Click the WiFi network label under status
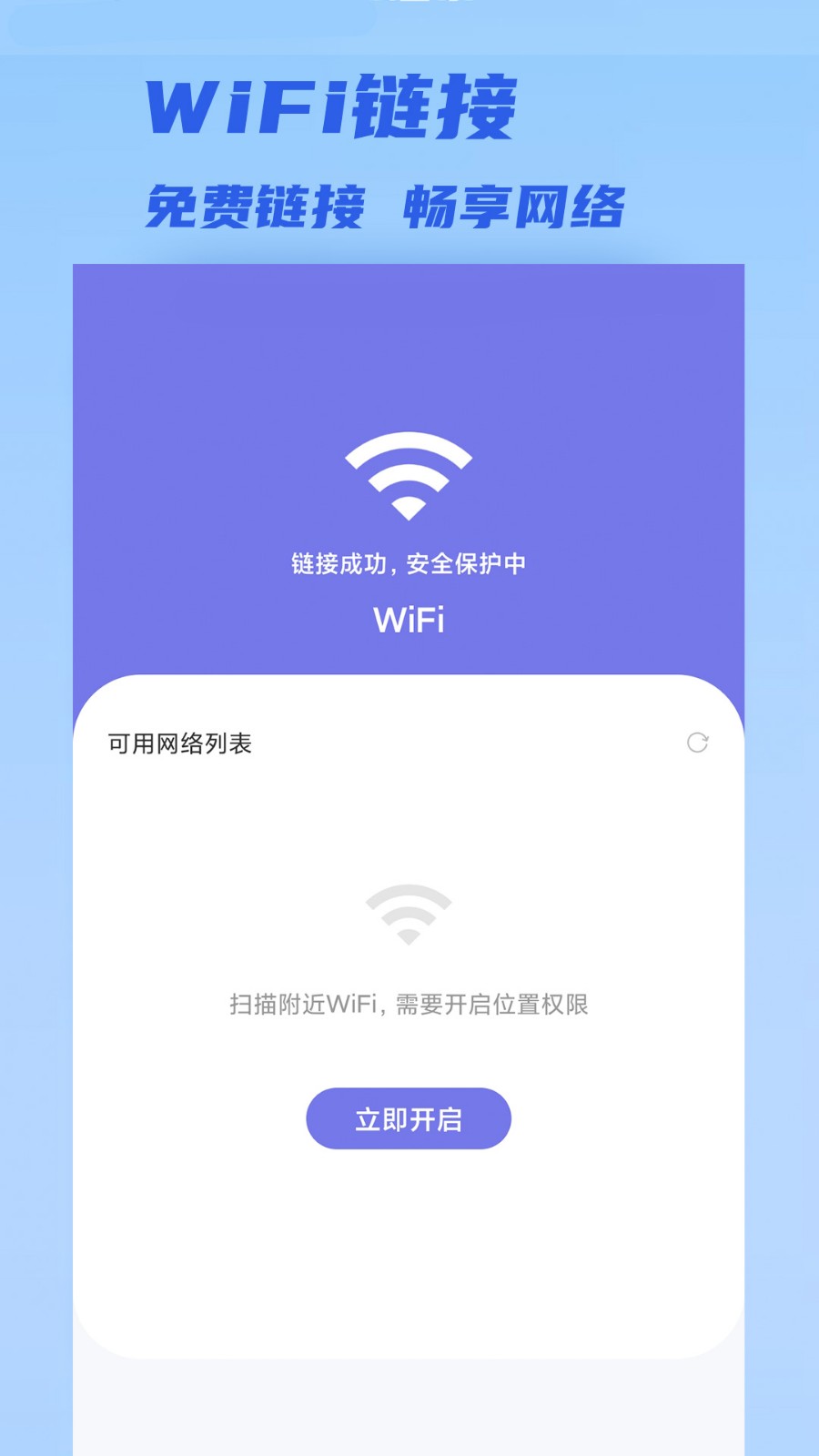Viewport: 819px width, 1456px height. (x=408, y=622)
